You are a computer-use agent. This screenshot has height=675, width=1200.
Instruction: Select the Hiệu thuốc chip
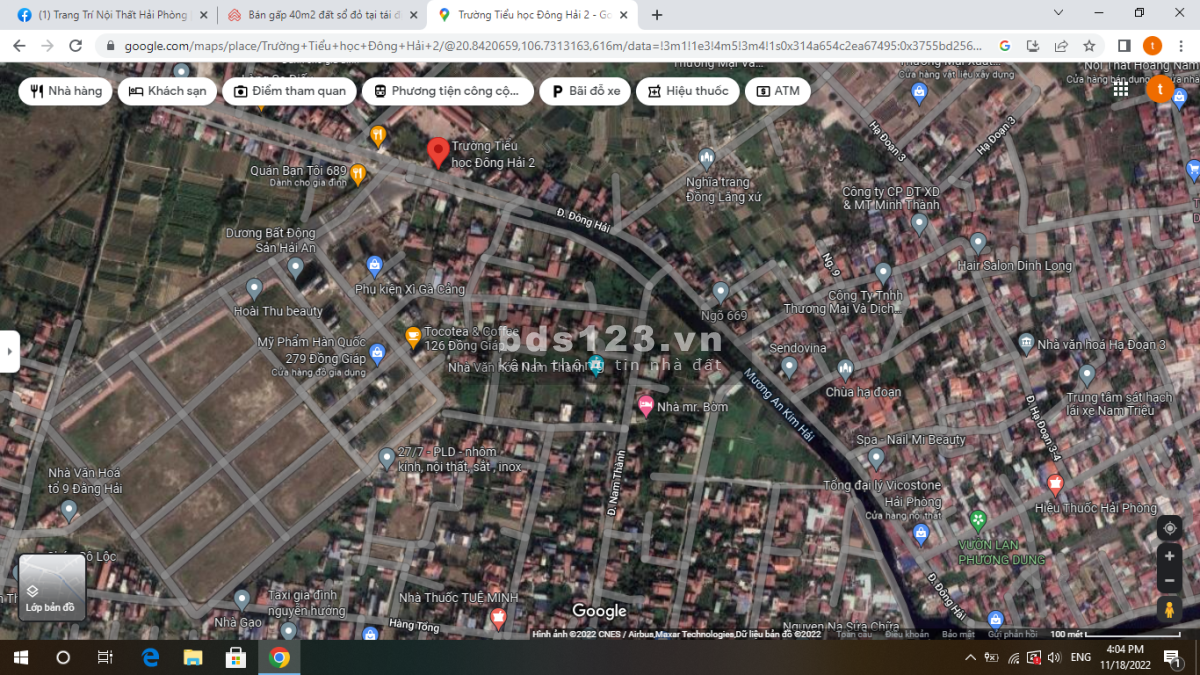[x=687, y=91]
